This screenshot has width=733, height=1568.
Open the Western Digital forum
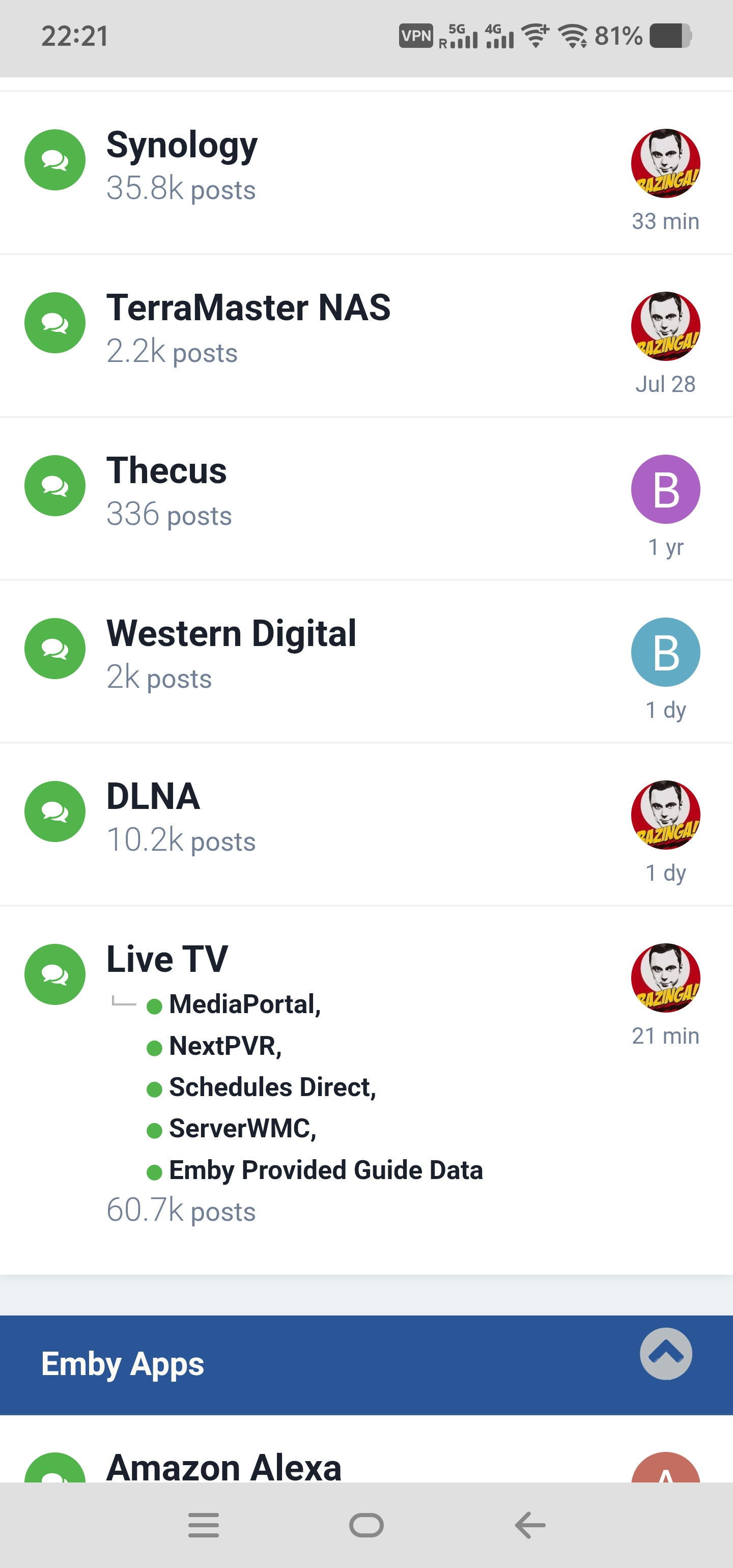click(231, 634)
